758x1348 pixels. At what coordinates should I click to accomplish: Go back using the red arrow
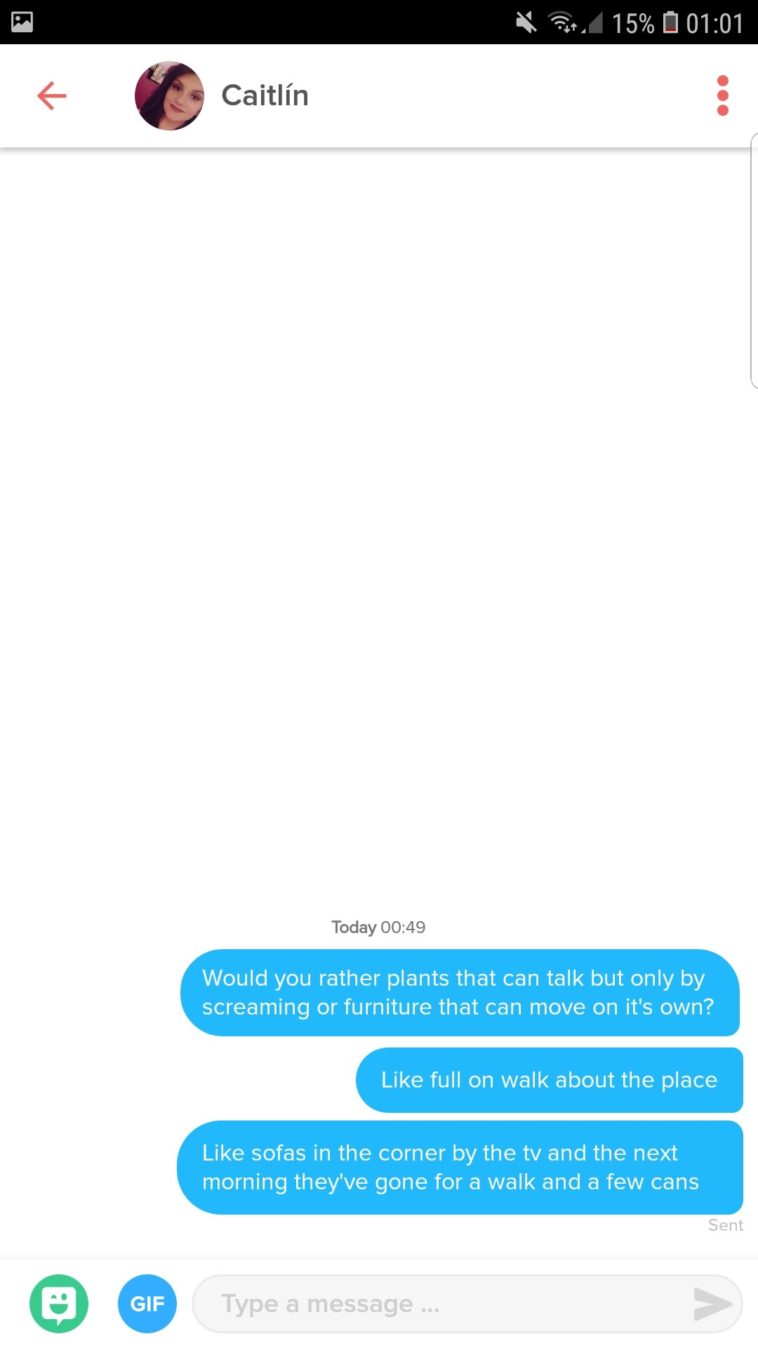(x=51, y=96)
